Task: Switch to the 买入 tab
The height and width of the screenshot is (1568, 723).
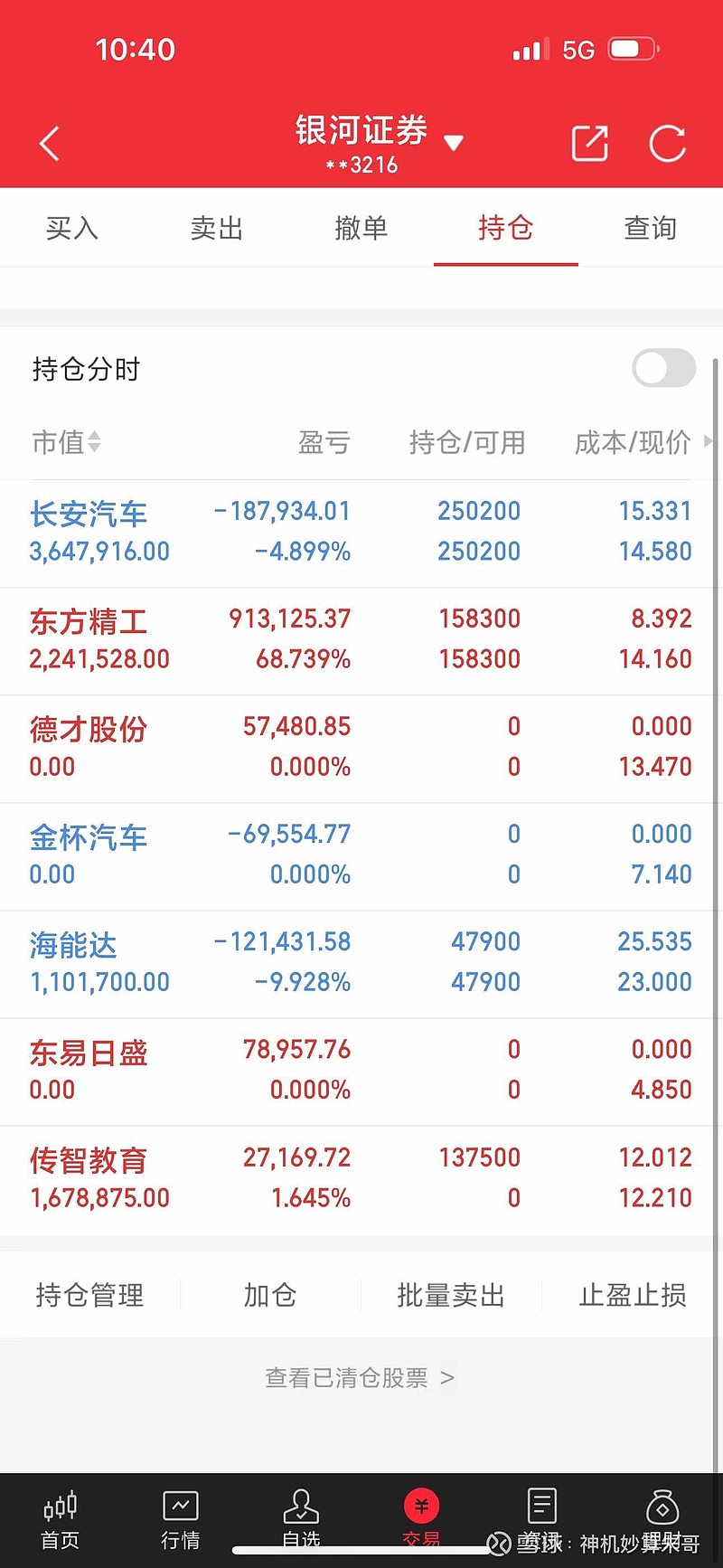Action: [72, 228]
